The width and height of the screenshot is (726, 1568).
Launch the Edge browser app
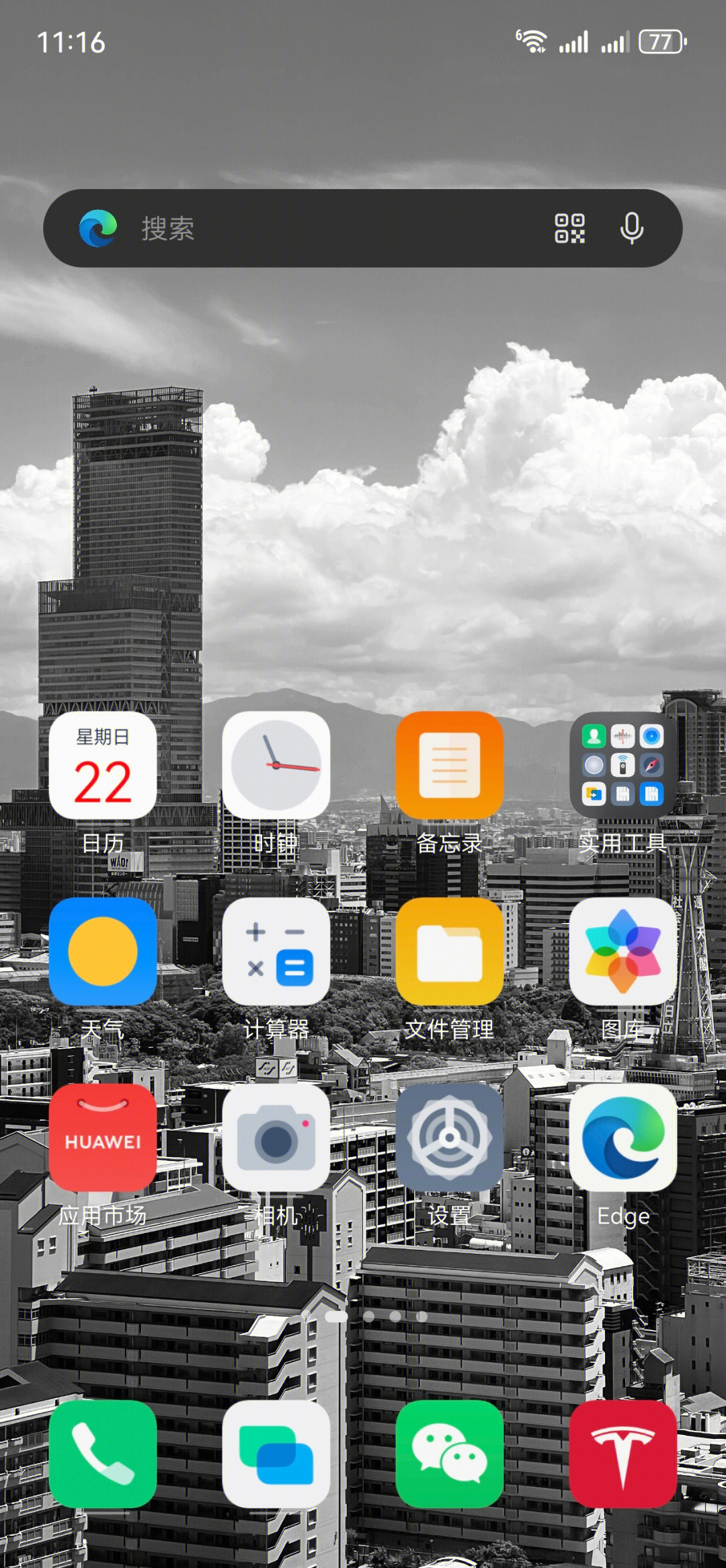[x=622, y=1137]
